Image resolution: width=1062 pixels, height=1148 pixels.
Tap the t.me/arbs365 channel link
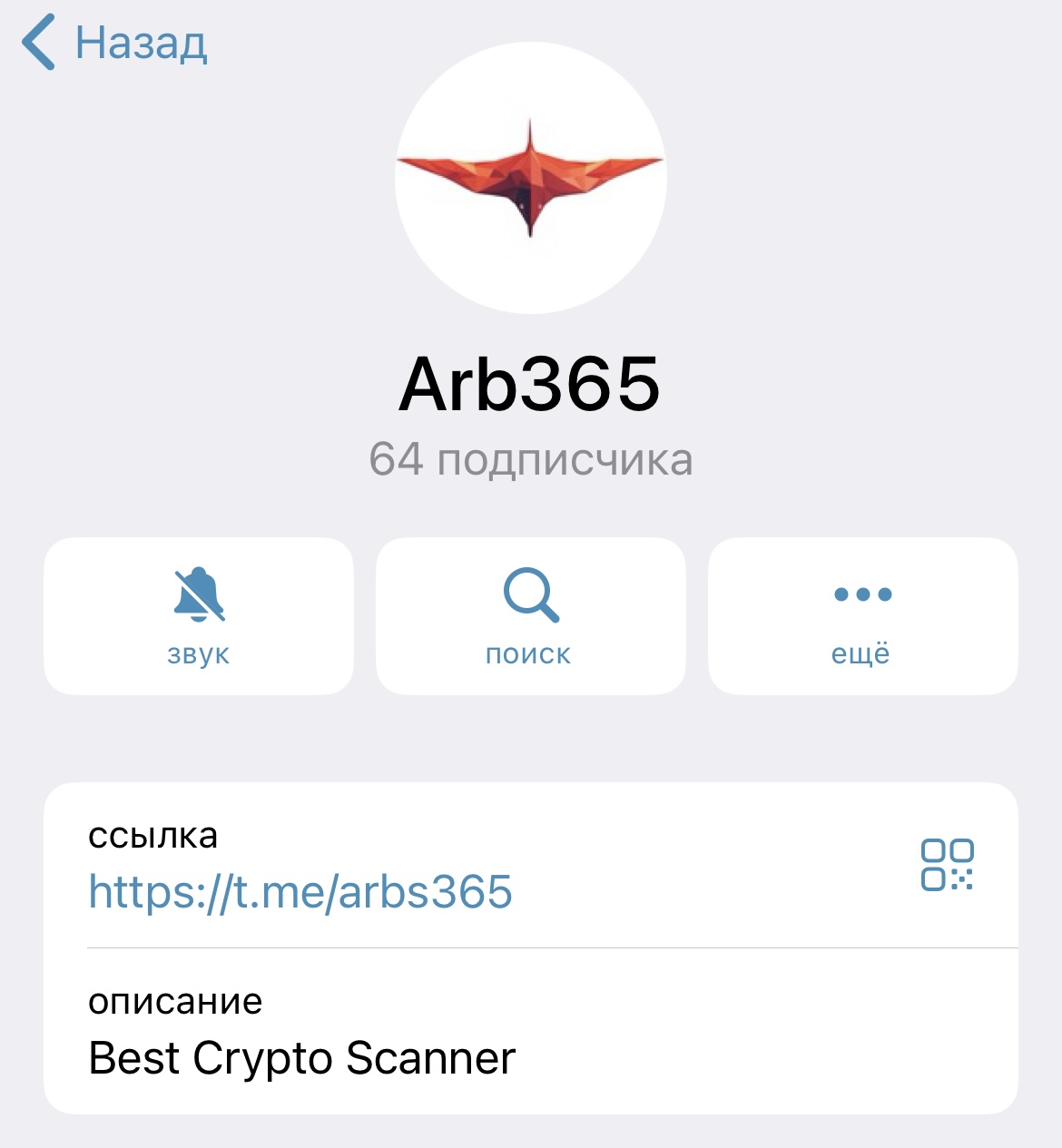coord(300,891)
